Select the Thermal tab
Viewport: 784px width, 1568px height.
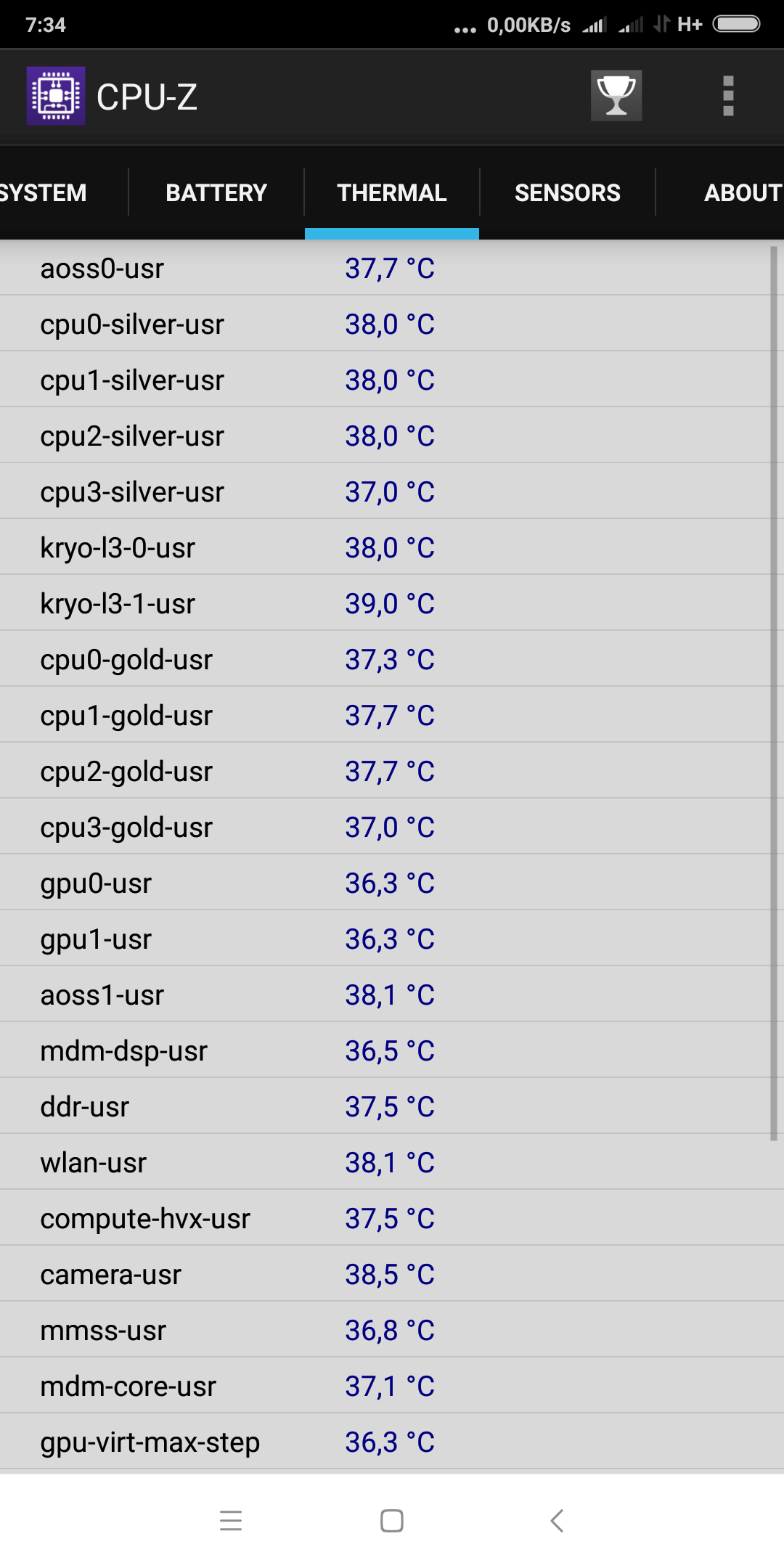[x=392, y=192]
